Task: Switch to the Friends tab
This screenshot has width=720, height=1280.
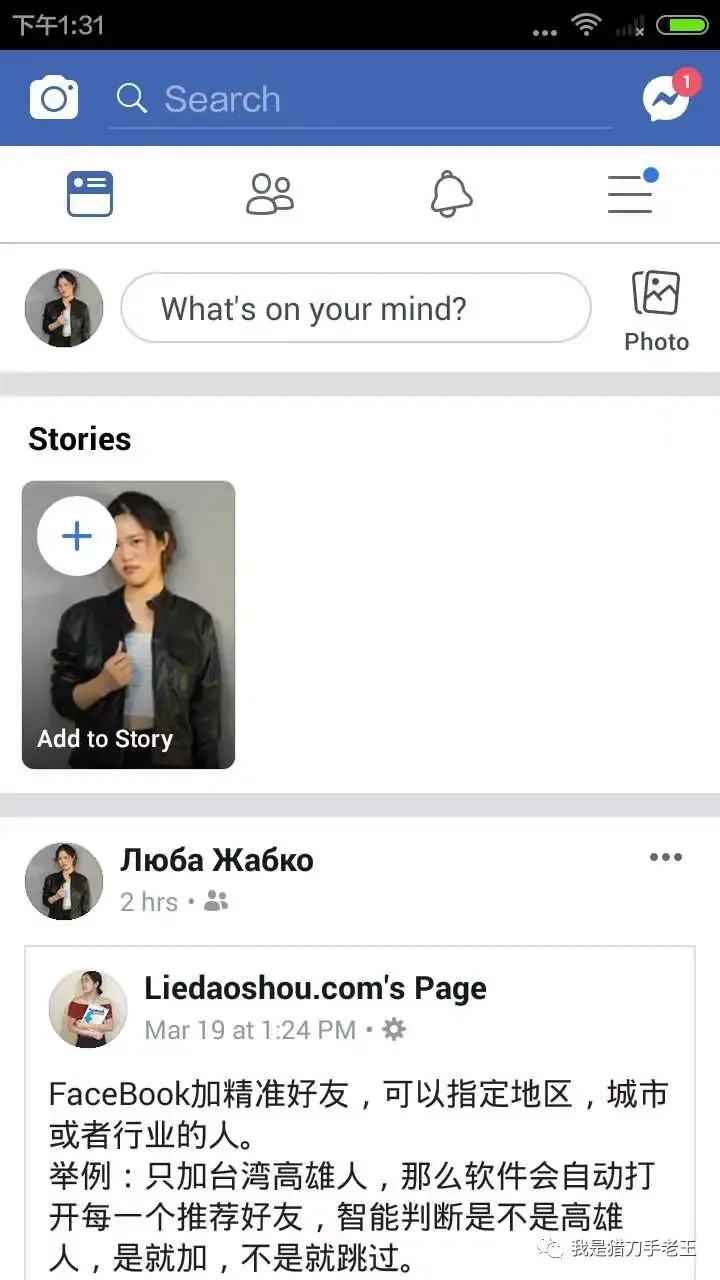Action: point(270,194)
